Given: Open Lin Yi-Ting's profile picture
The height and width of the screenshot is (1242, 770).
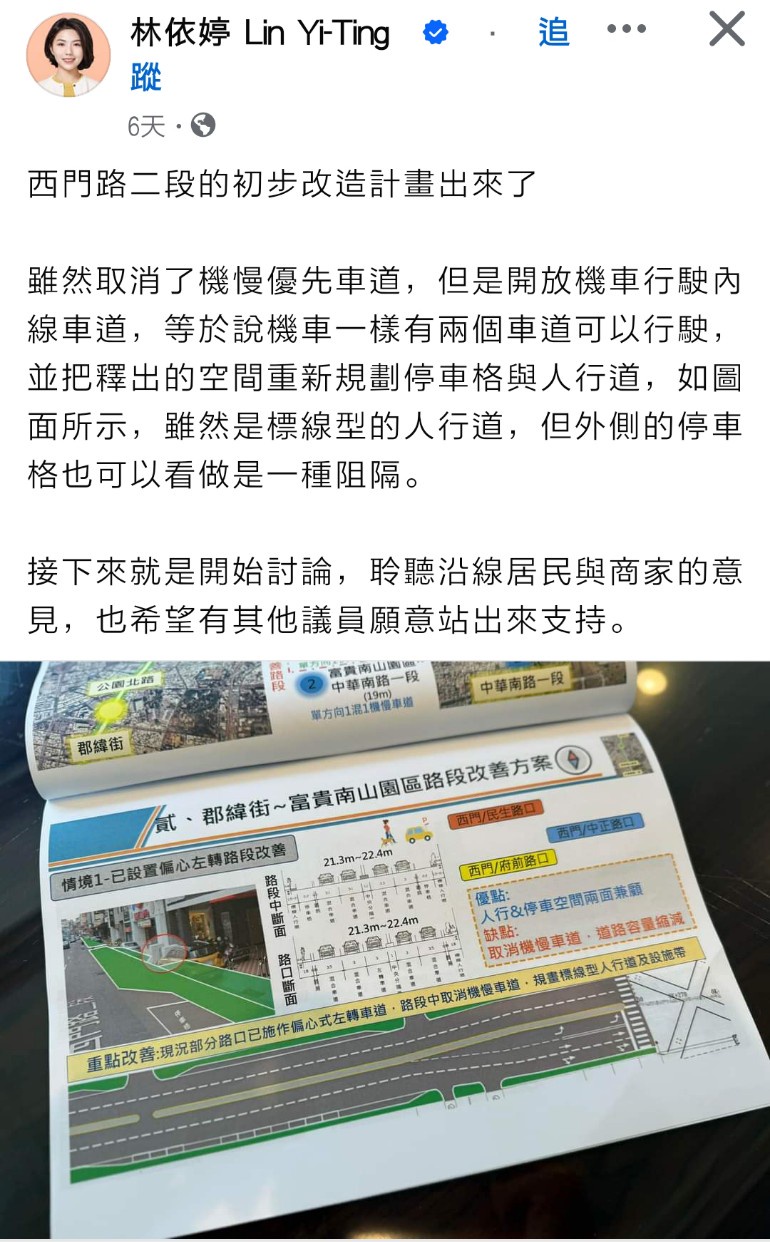Looking at the screenshot, I should [x=68, y=55].
